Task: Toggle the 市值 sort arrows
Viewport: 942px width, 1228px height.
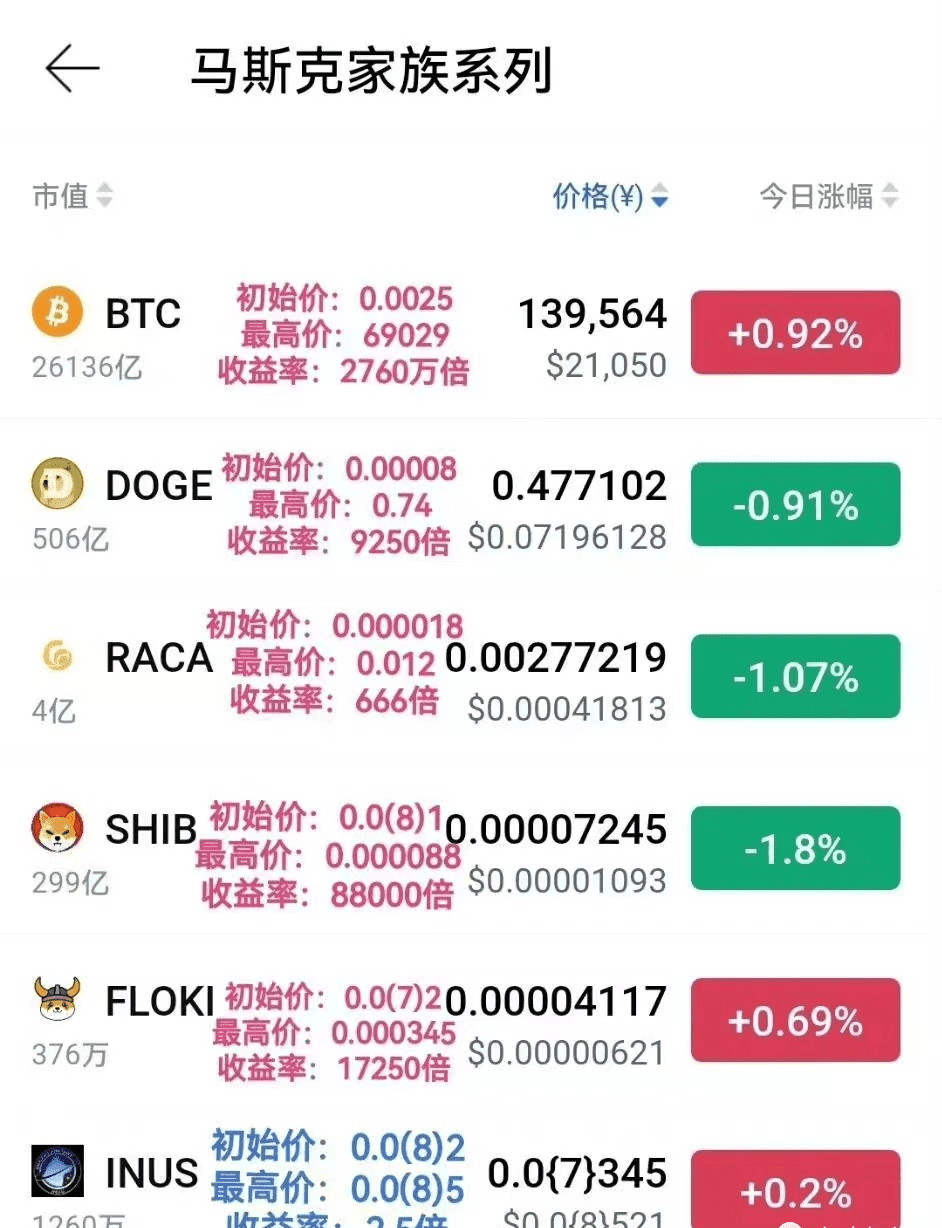Action: (x=103, y=197)
